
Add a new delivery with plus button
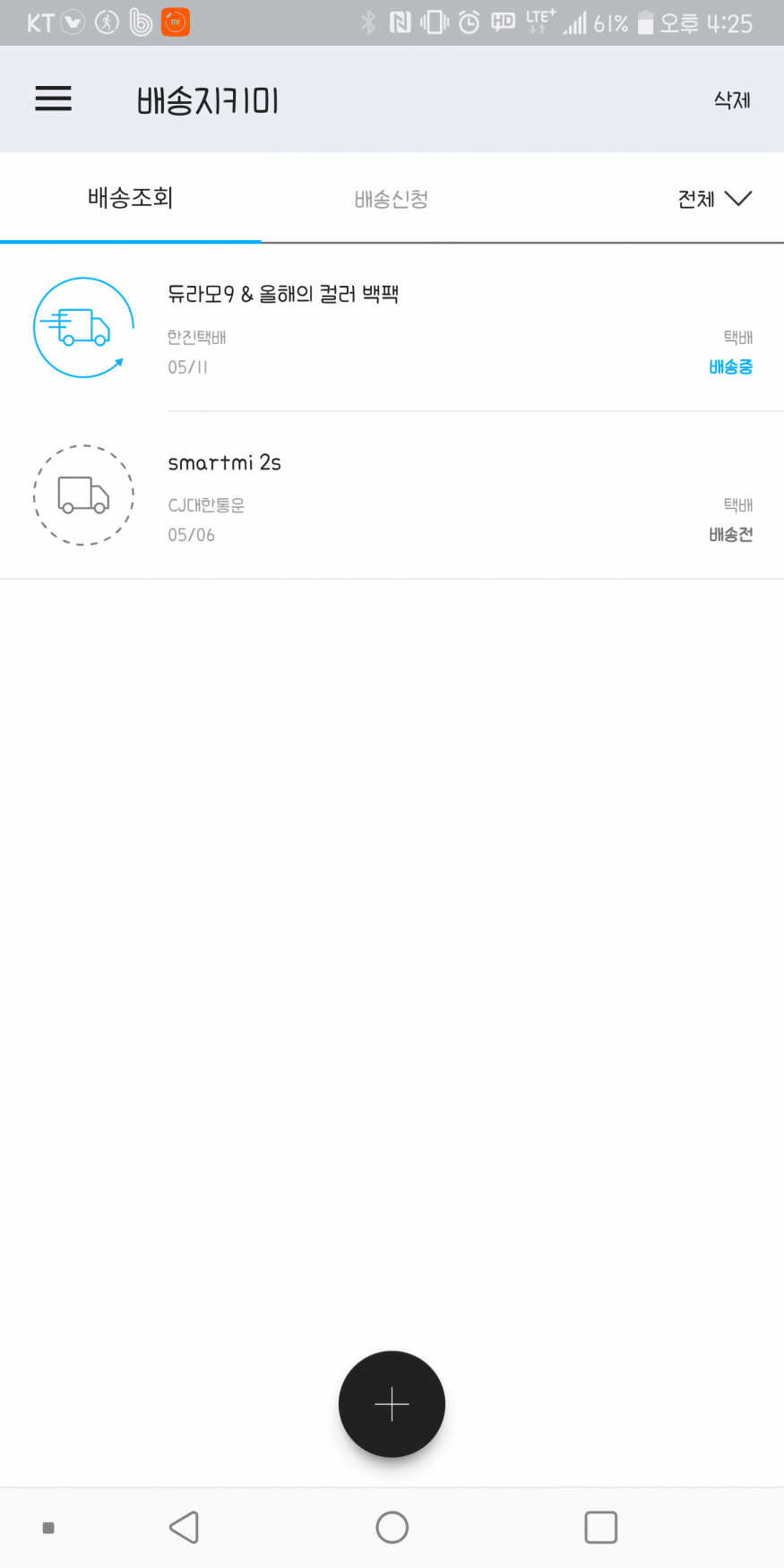(392, 1404)
